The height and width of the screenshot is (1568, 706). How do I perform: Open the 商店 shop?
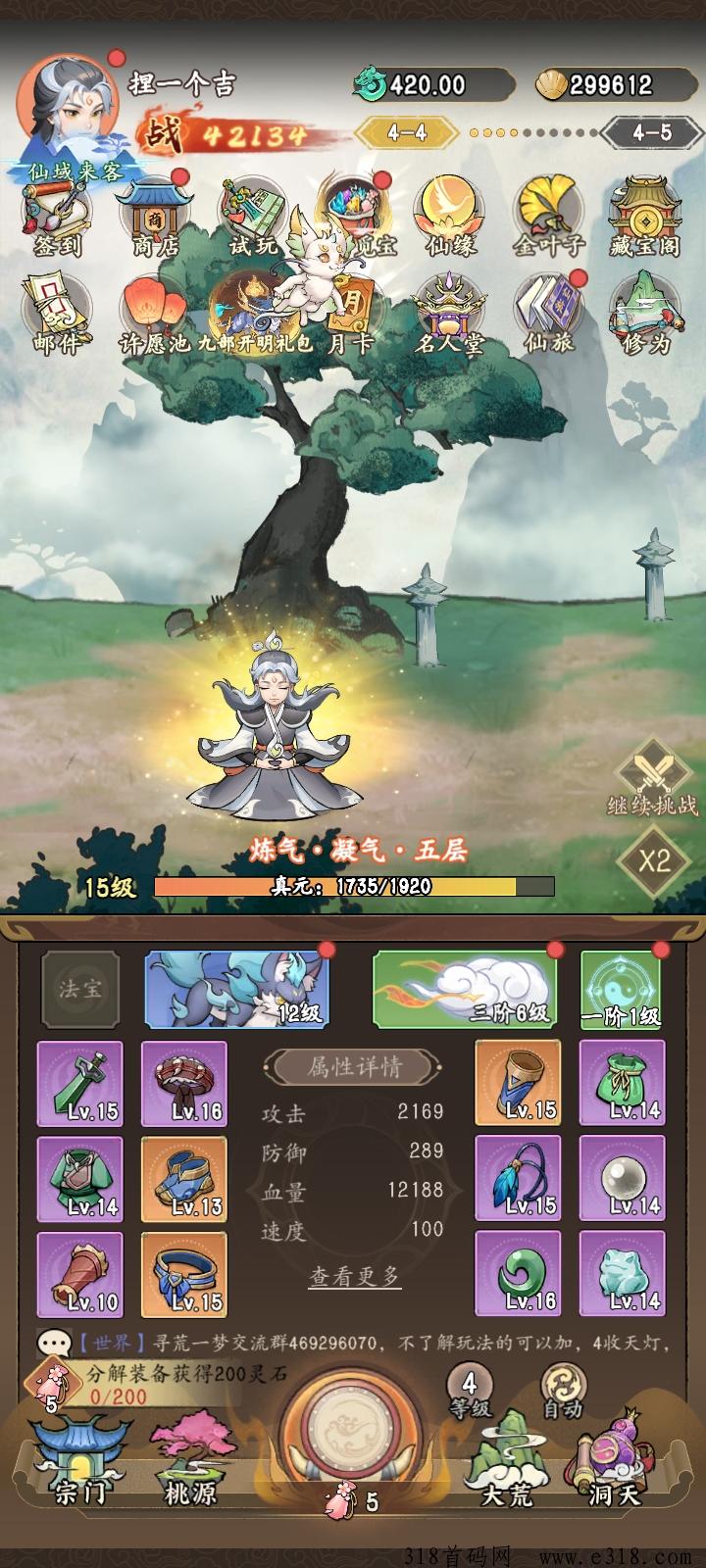154,219
